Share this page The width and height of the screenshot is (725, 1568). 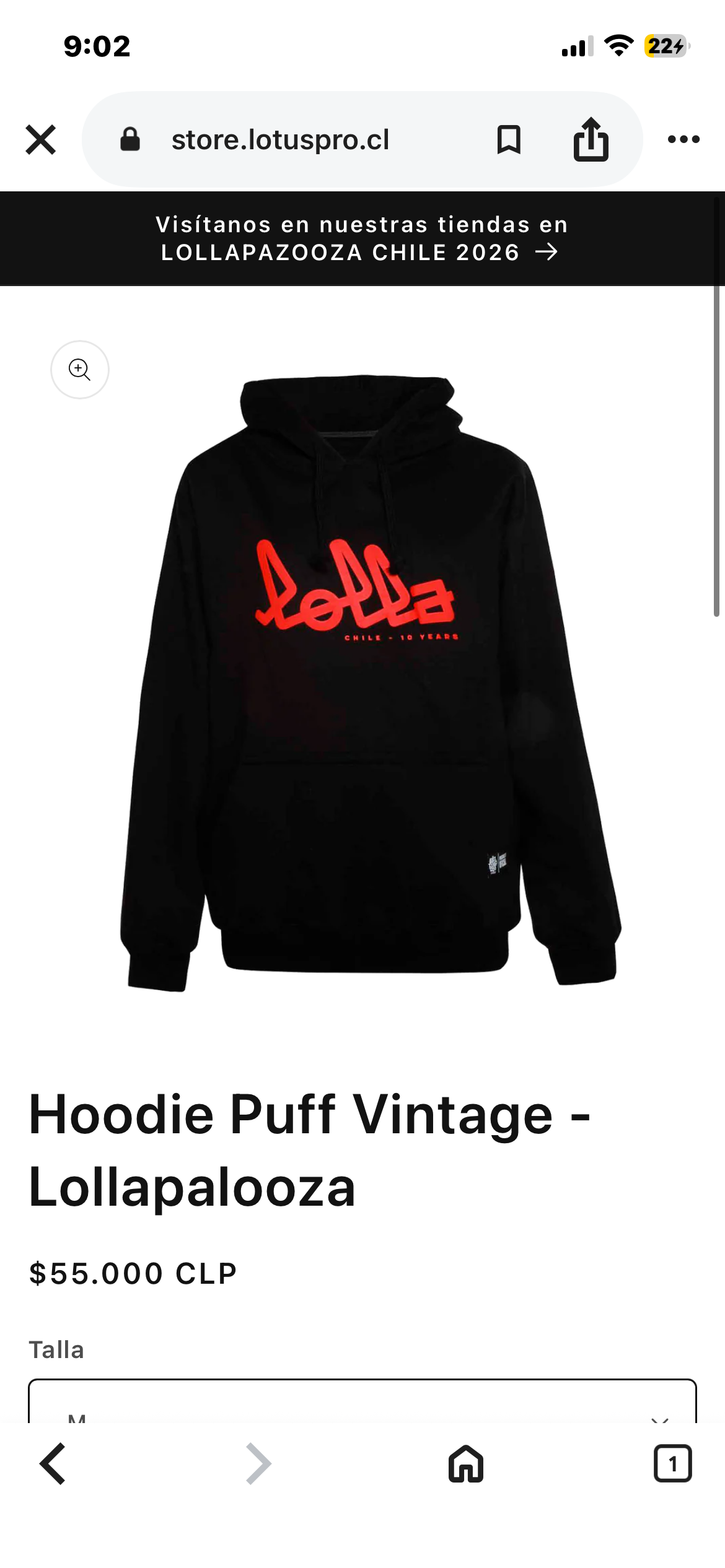click(591, 140)
